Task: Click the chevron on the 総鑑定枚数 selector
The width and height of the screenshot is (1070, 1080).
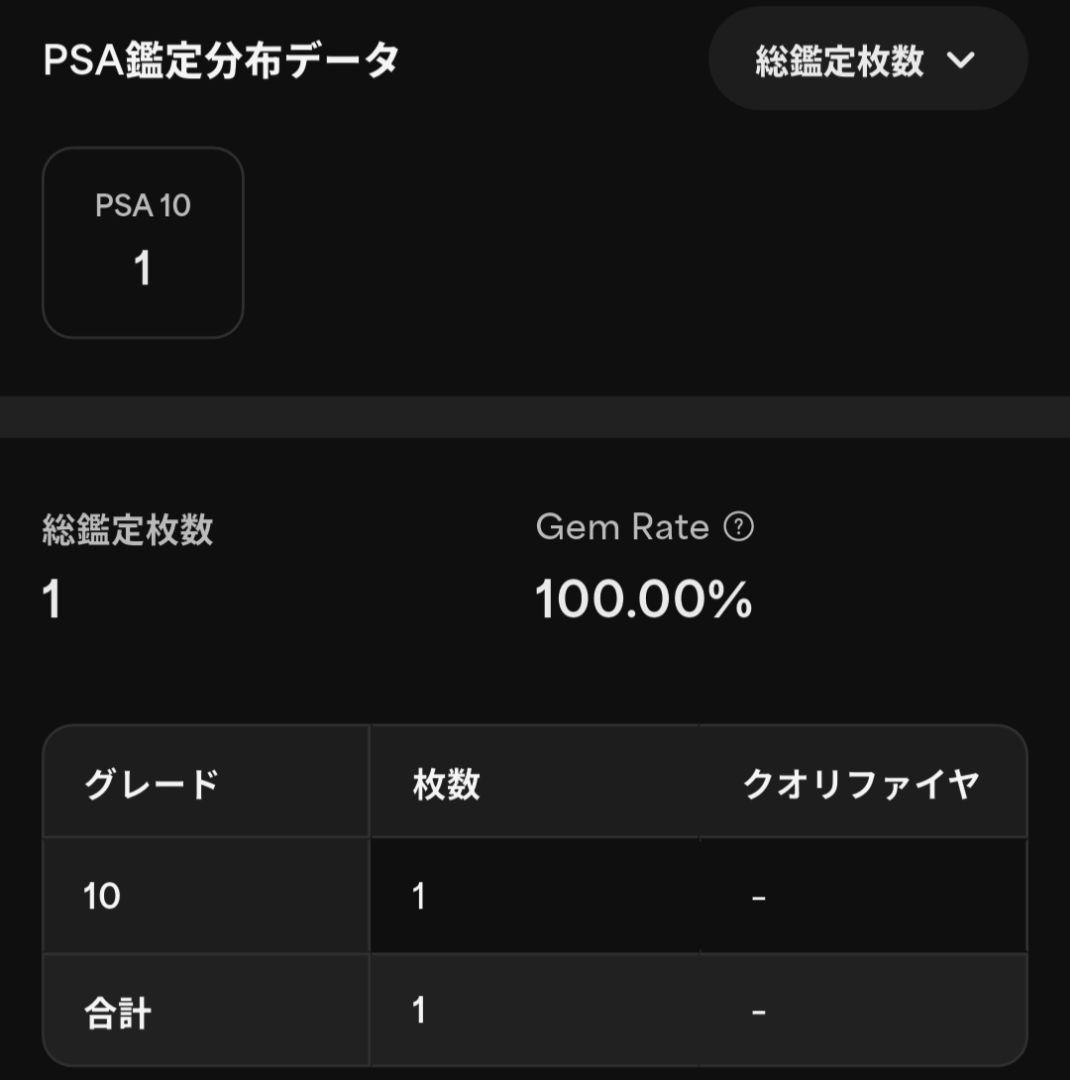Action: coord(962,60)
